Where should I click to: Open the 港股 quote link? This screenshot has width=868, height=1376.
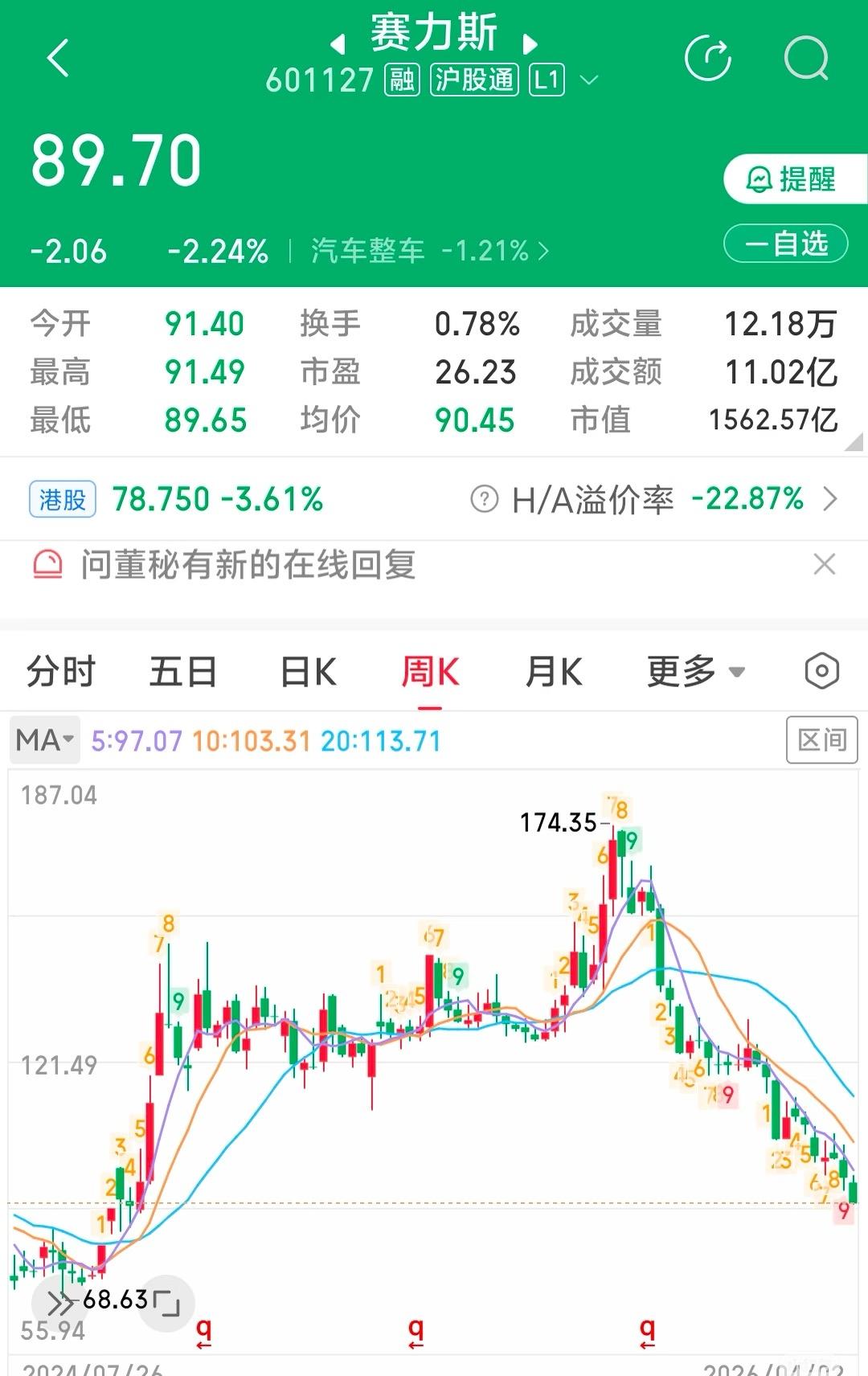point(62,499)
